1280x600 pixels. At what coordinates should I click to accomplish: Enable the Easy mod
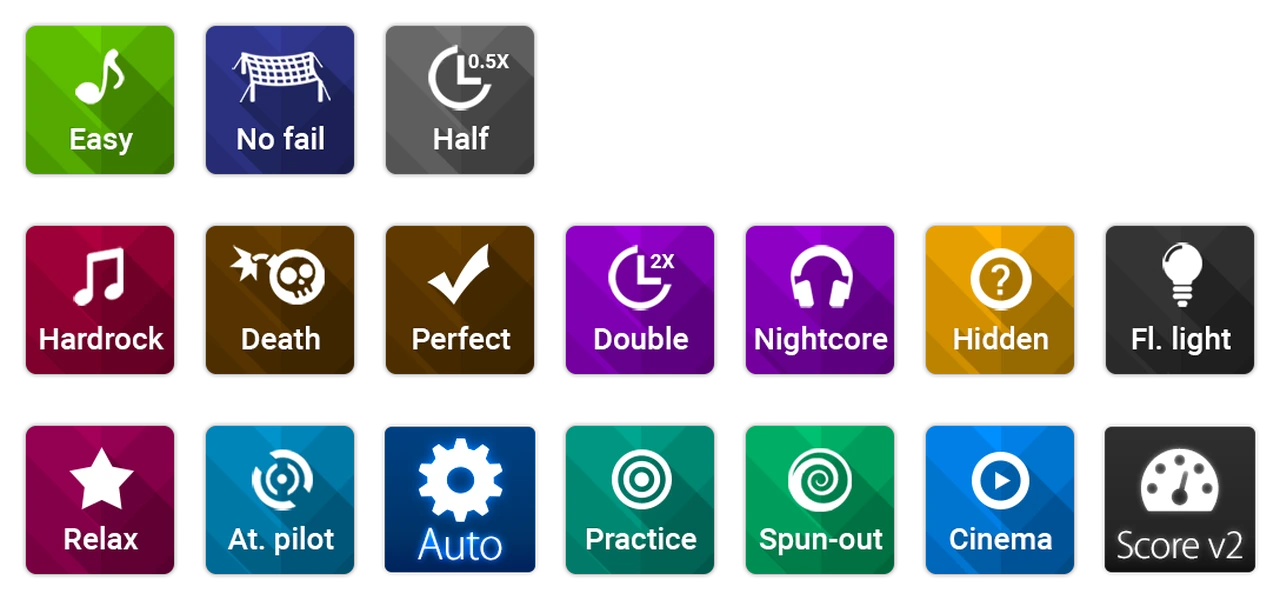pyautogui.click(x=100, y=100)
